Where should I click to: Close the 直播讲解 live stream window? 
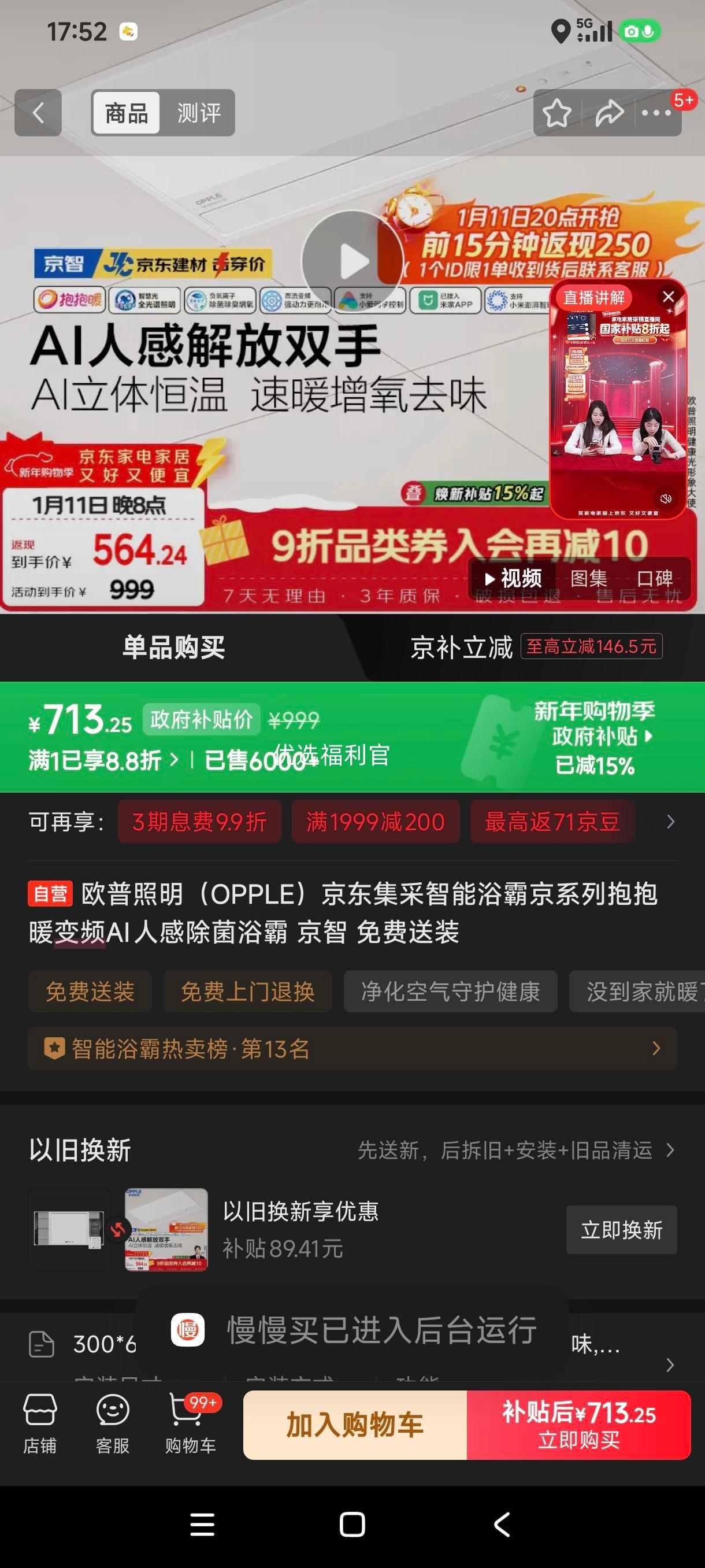pyautogui.click(x=668, y=297)
